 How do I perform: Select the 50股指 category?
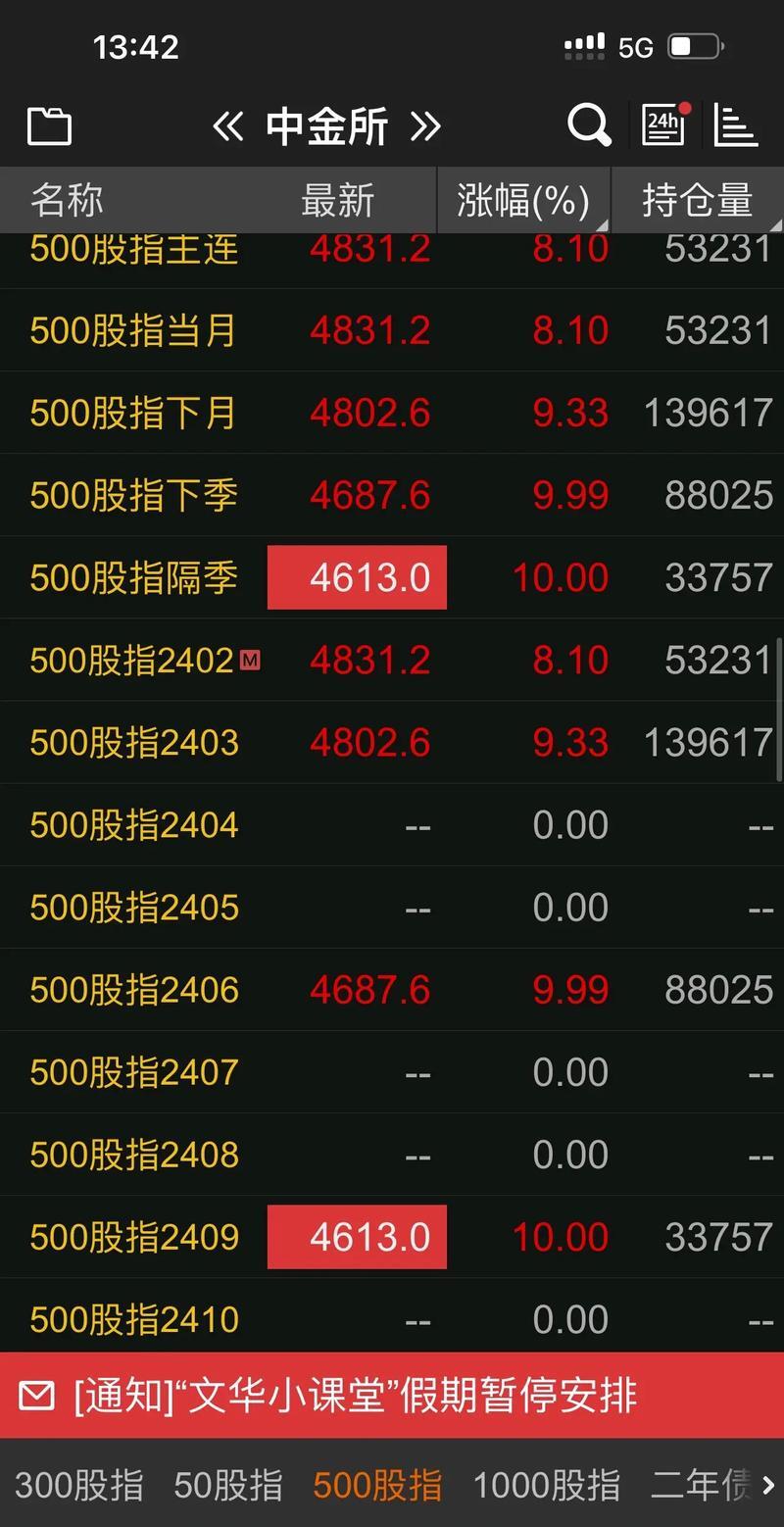[227, 1487]
